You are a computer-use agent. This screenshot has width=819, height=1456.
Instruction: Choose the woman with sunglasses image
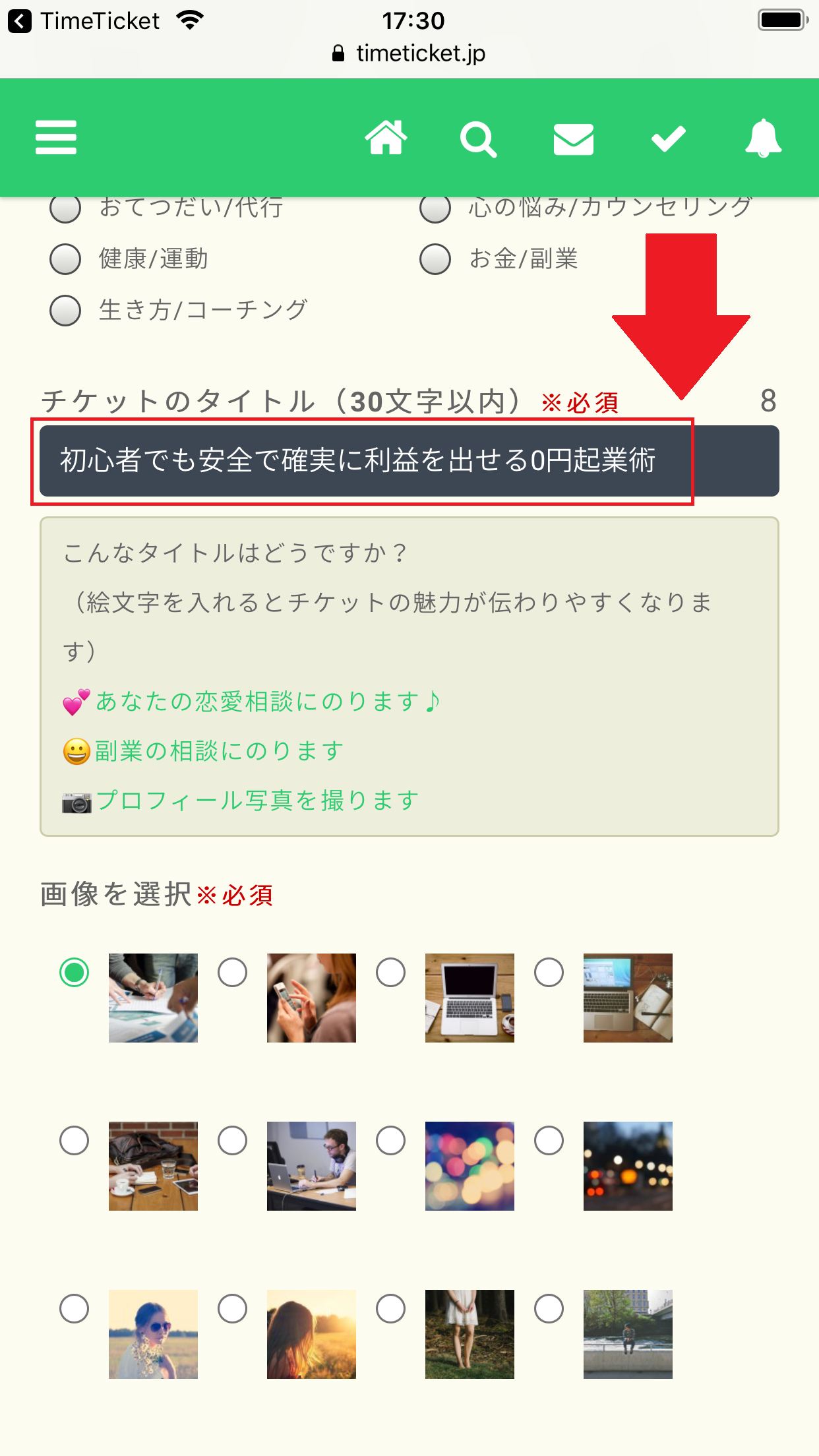click(x=75, y=1309)
